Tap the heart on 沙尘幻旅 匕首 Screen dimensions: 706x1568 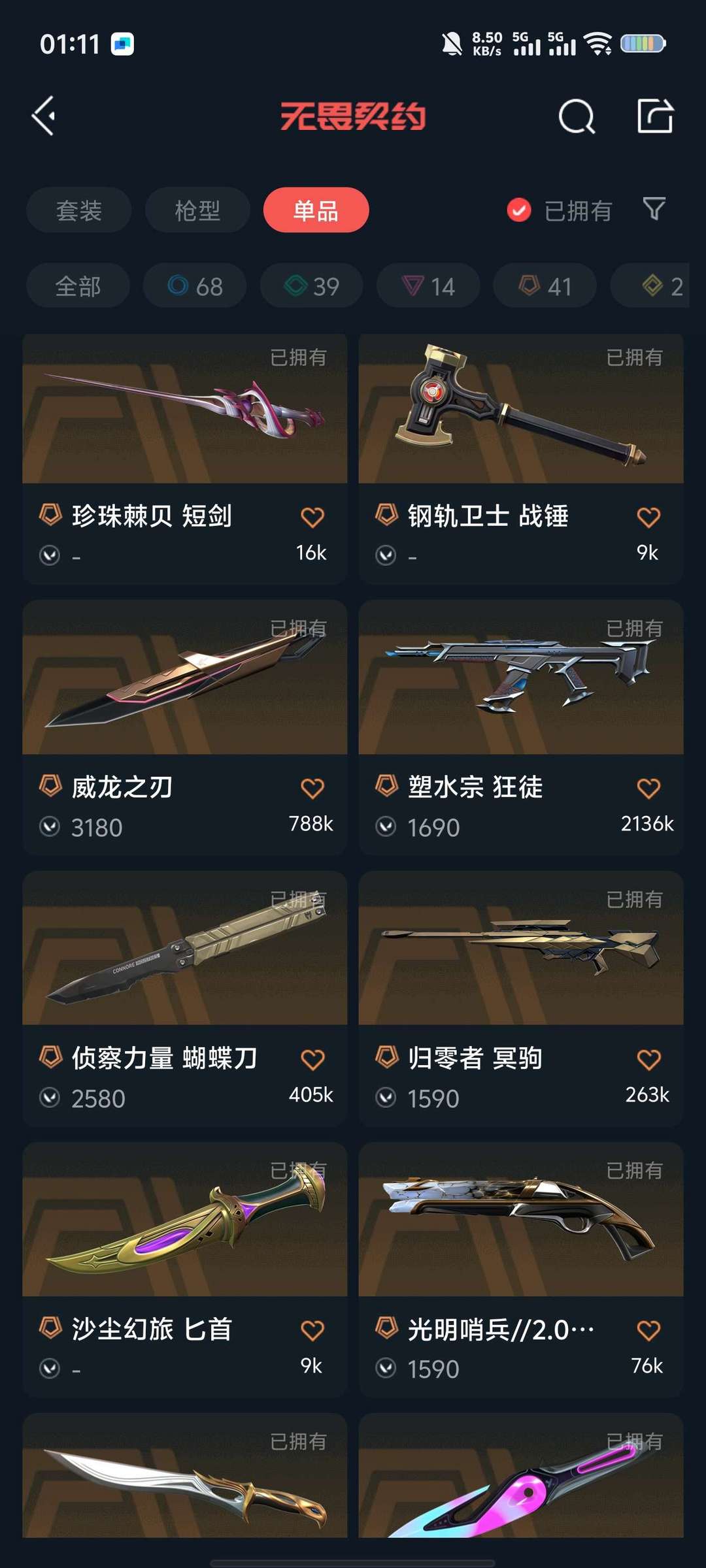(x=312, y=1330)
